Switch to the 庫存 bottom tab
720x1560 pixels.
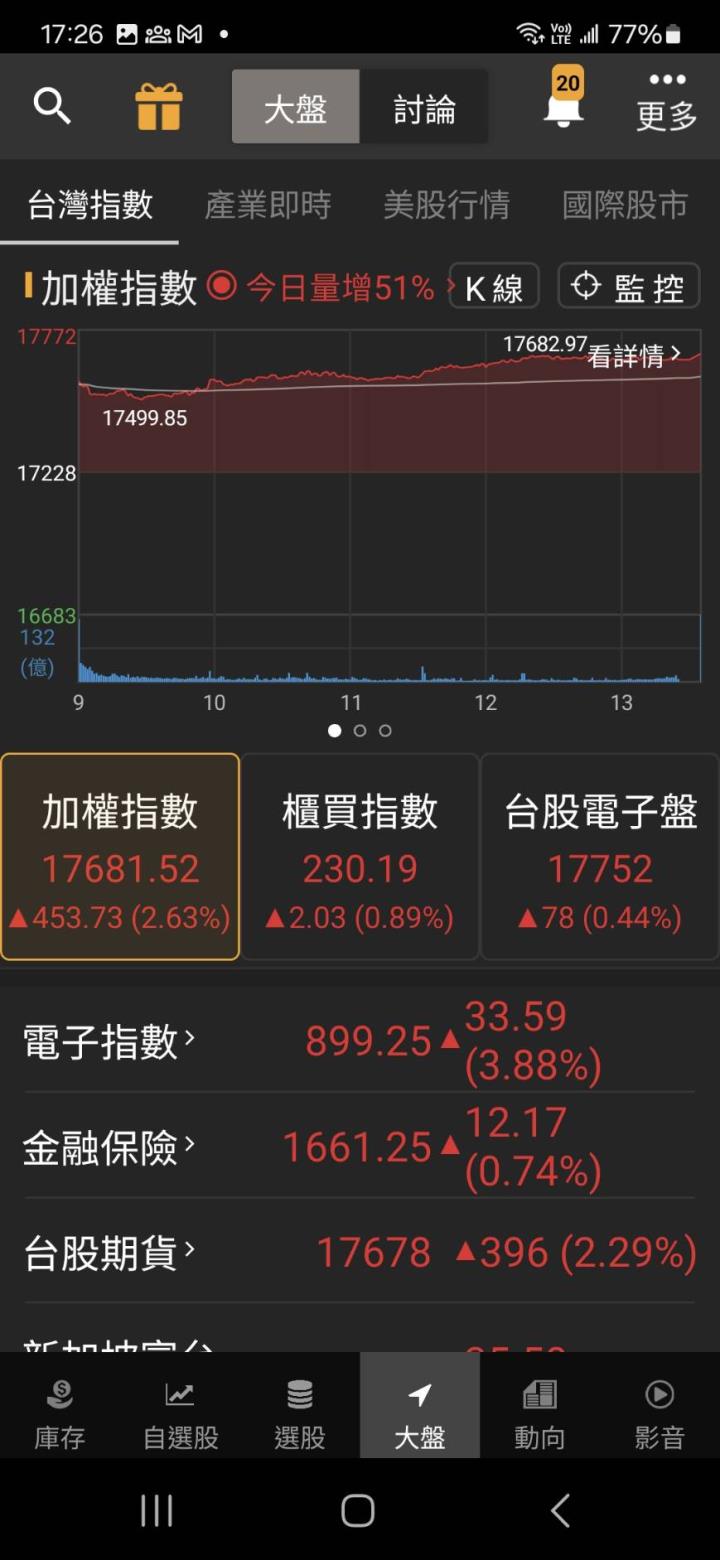pos(60,1414)
